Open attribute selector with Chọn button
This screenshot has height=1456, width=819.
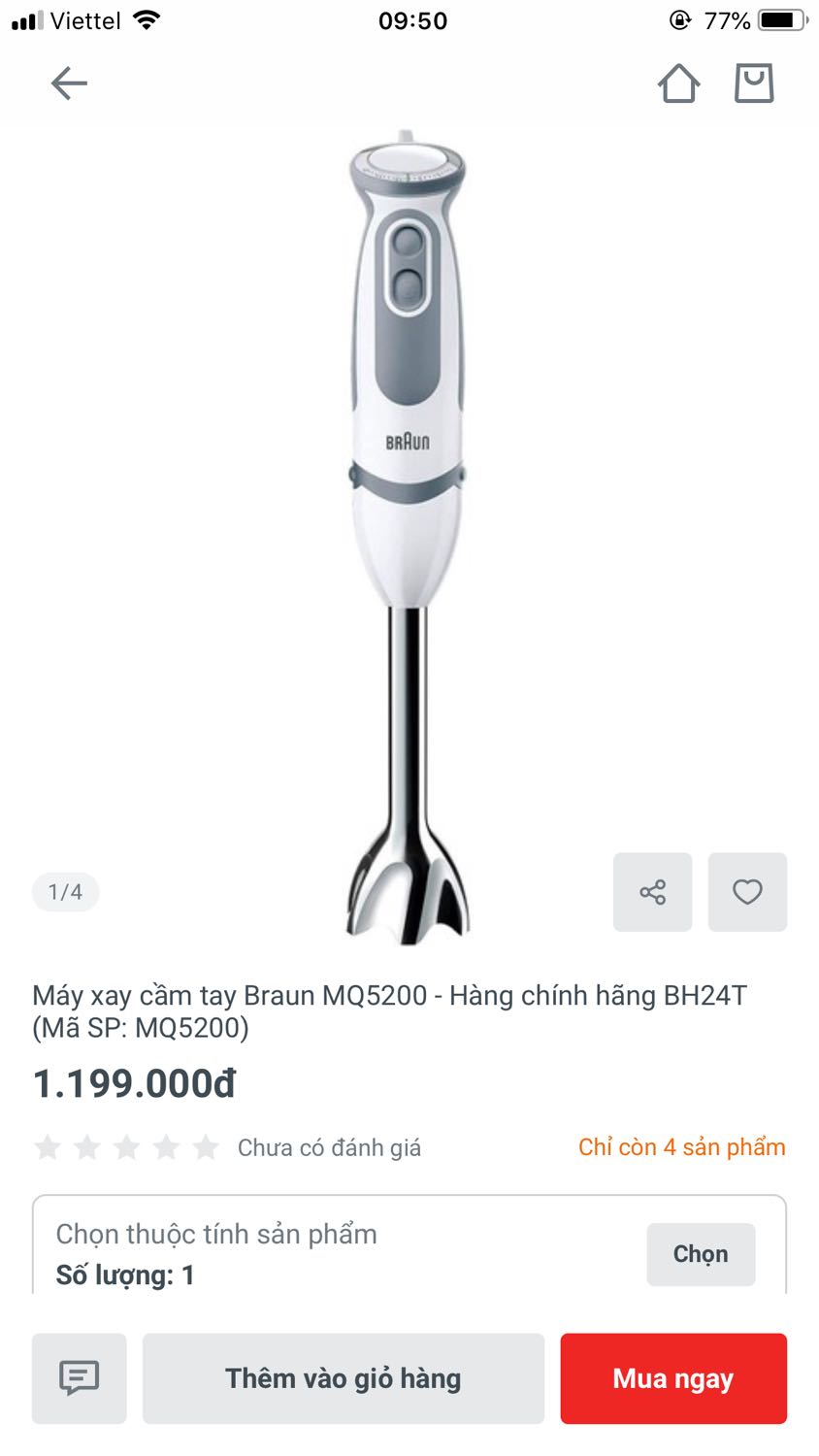pos(701,1254)
